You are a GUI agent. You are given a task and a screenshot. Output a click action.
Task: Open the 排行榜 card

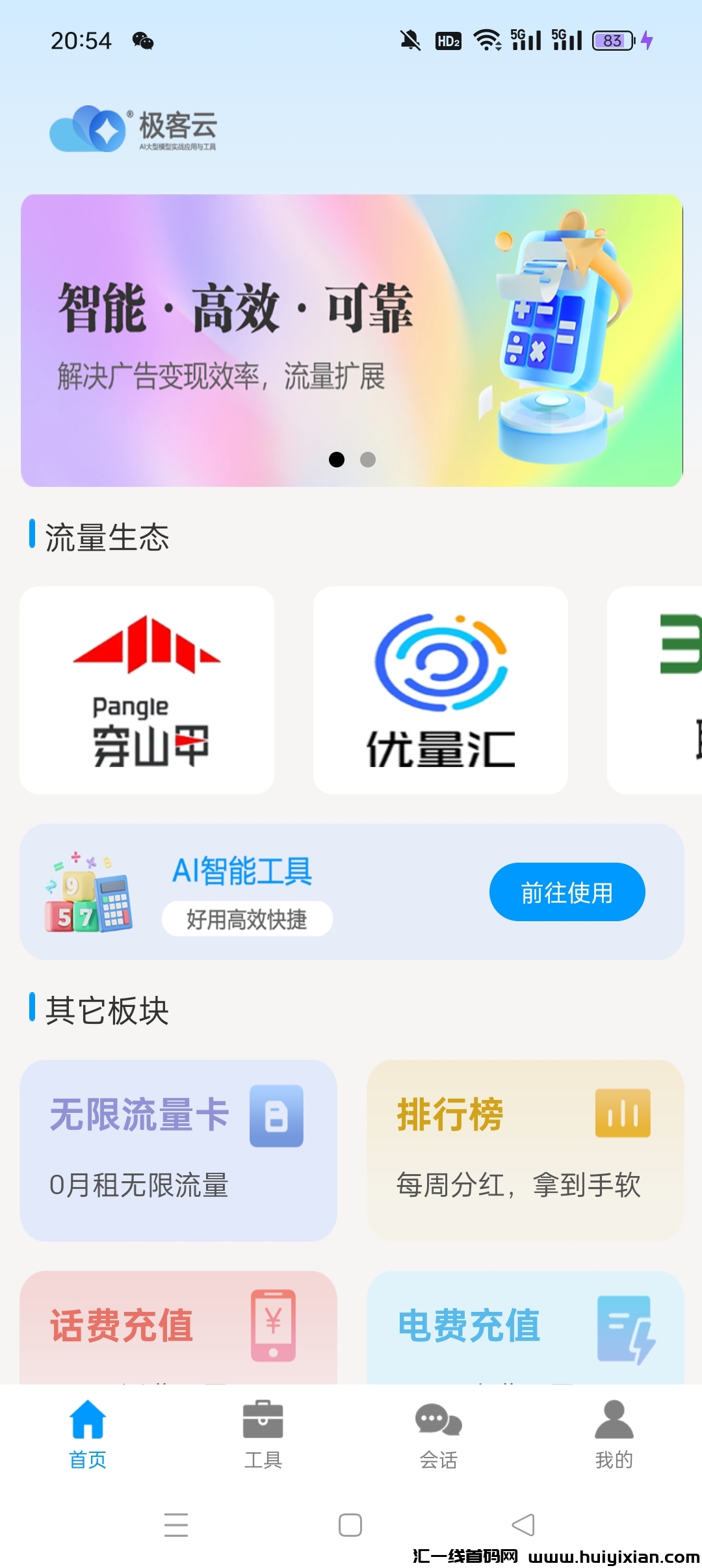point(525,1150)
